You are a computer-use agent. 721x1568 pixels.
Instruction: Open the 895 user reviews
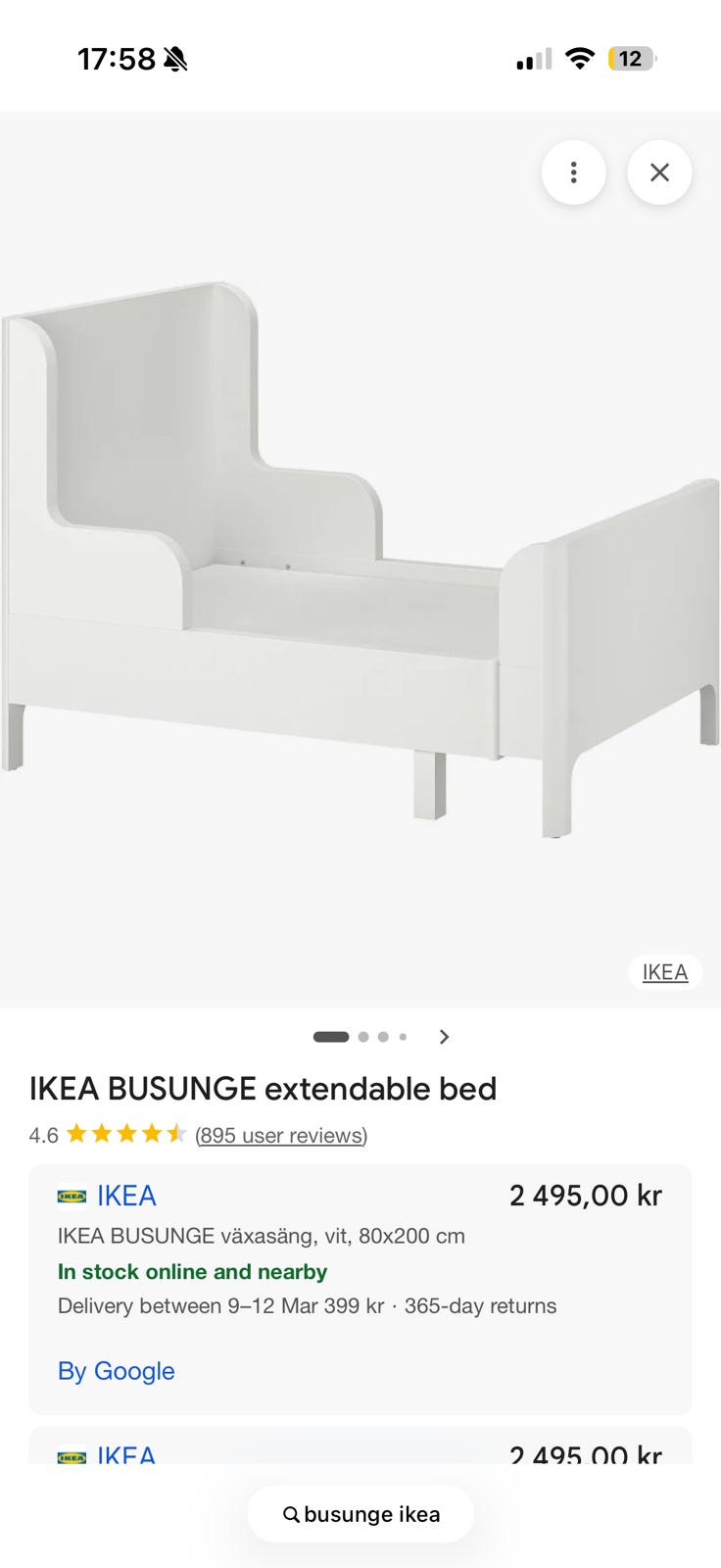pos(281,1135)
